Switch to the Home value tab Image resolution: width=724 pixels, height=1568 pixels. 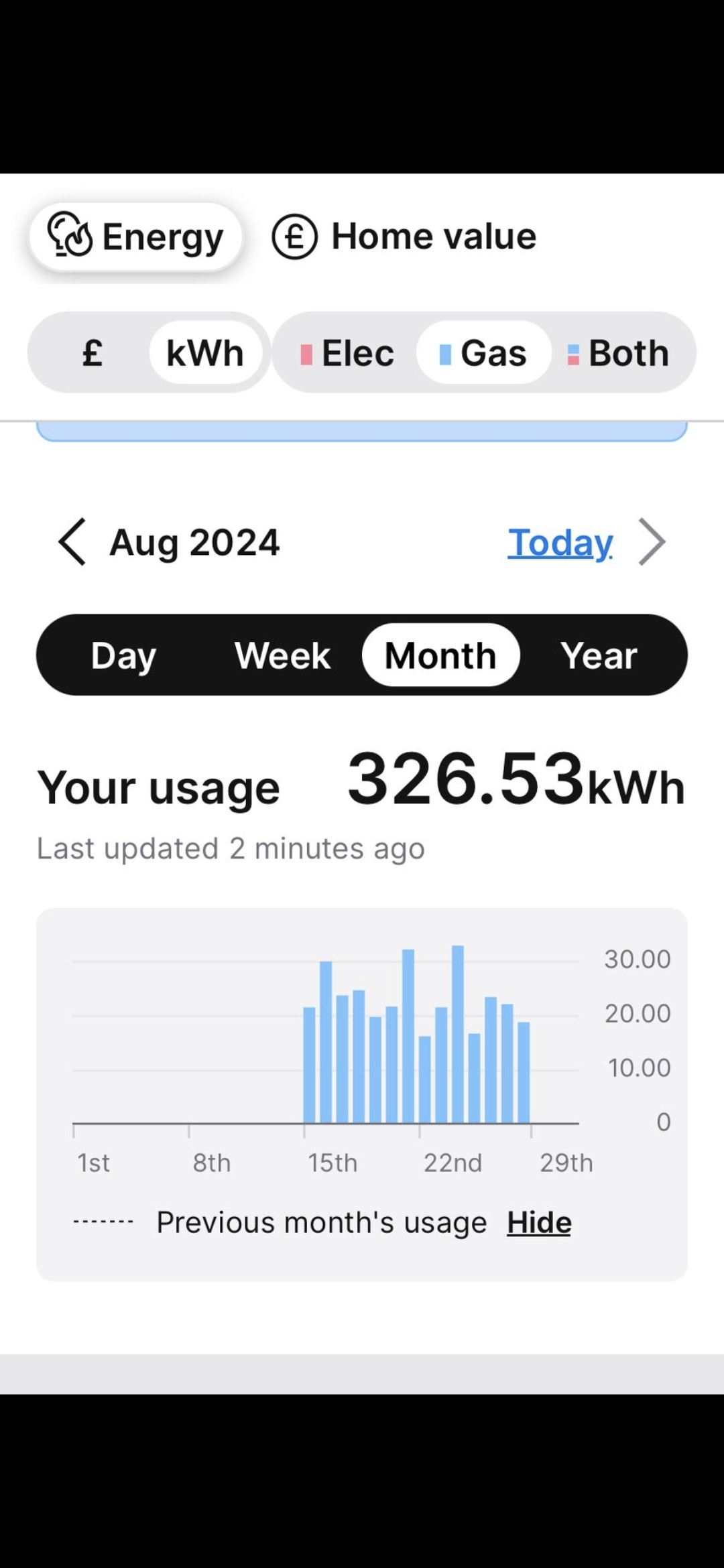[404, 237]
